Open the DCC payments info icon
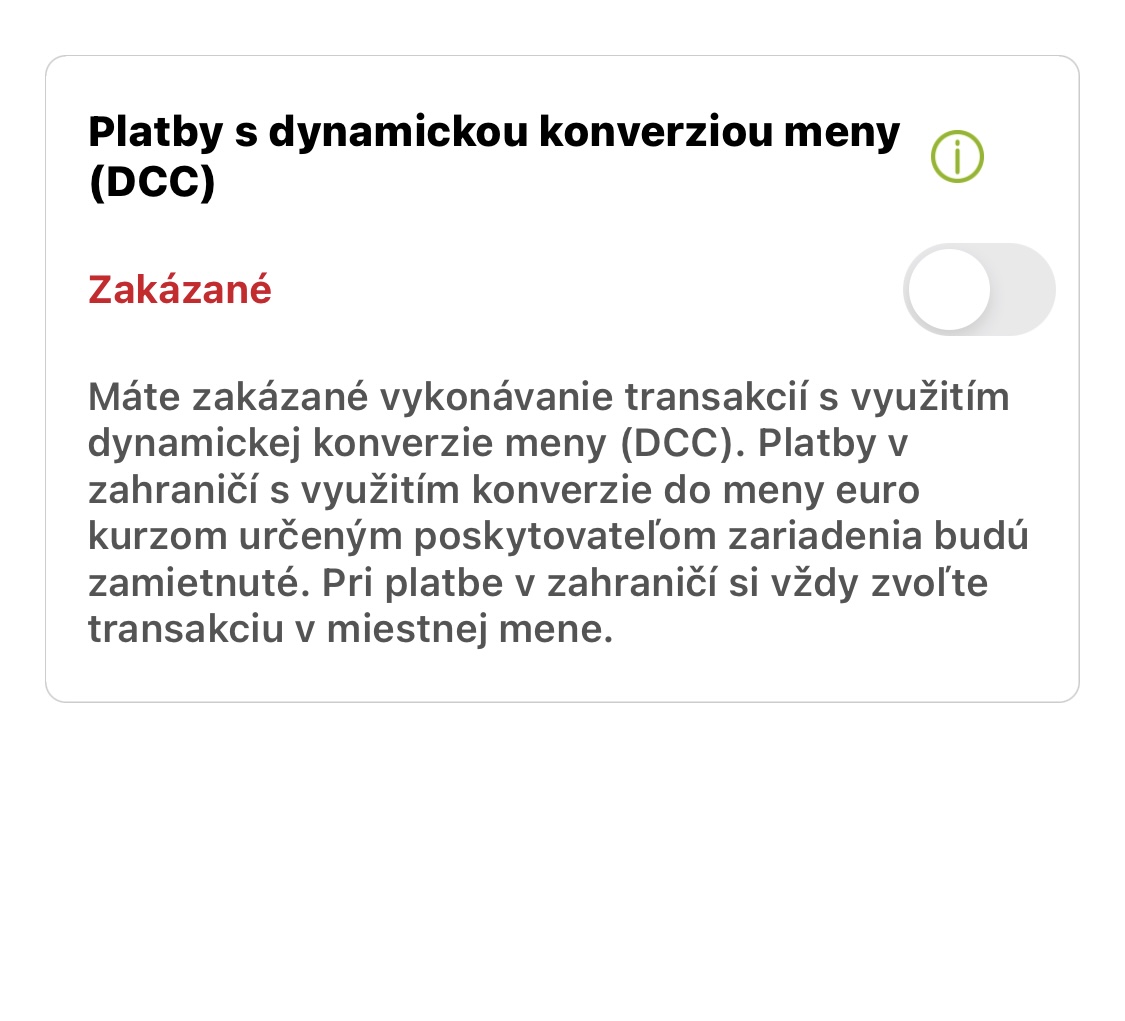Screen dimensions: 1125x1021 957,157
